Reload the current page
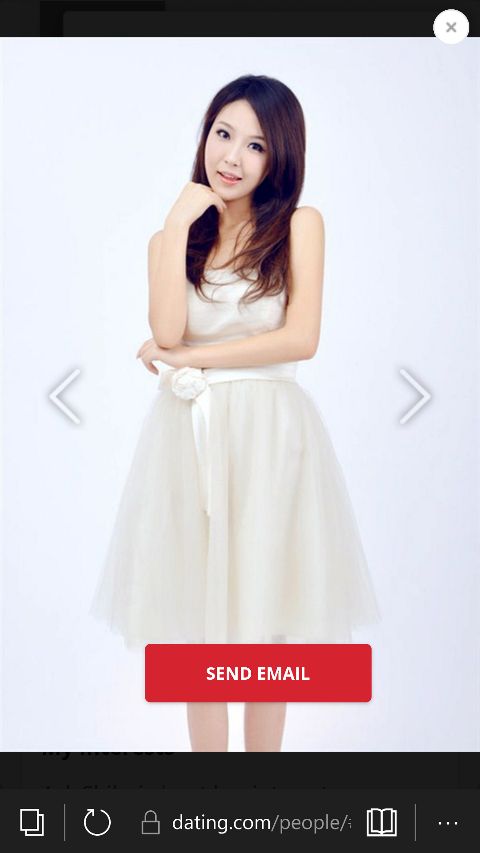This screenshot has width=480, height=853. pos(97,822)
